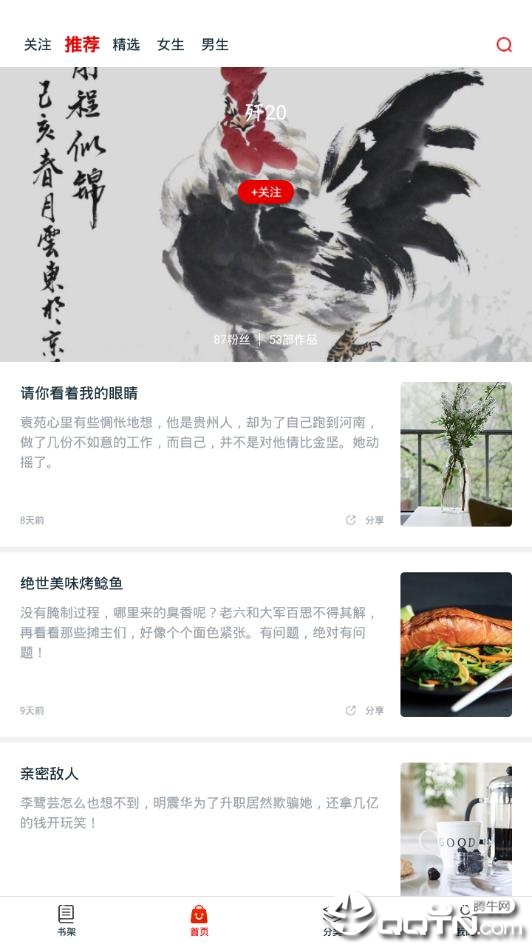
Task: Go to the 男生 tab
Action: tap(215, 45)
